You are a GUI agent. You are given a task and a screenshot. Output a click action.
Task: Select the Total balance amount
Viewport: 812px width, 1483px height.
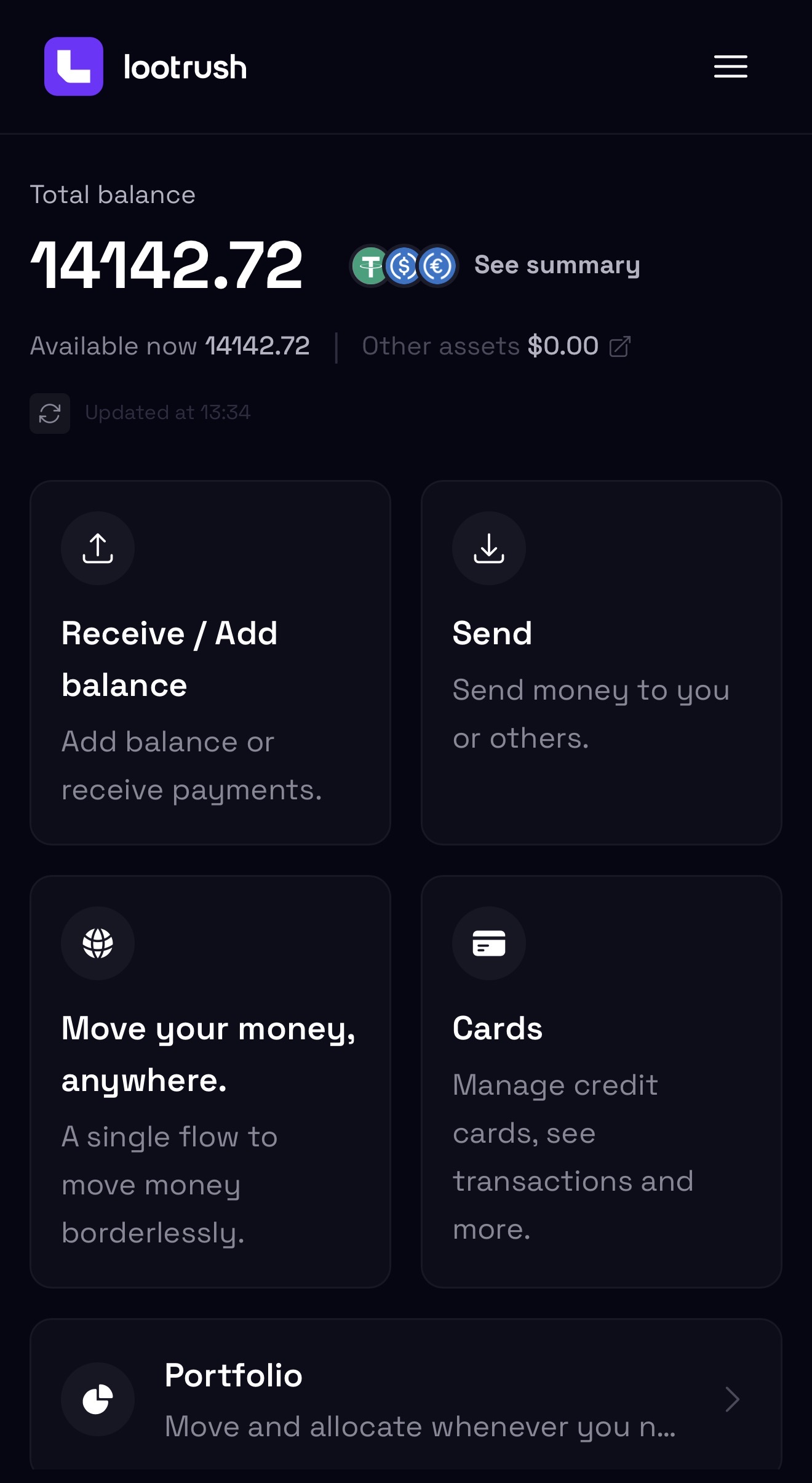(x=167, y=266)
